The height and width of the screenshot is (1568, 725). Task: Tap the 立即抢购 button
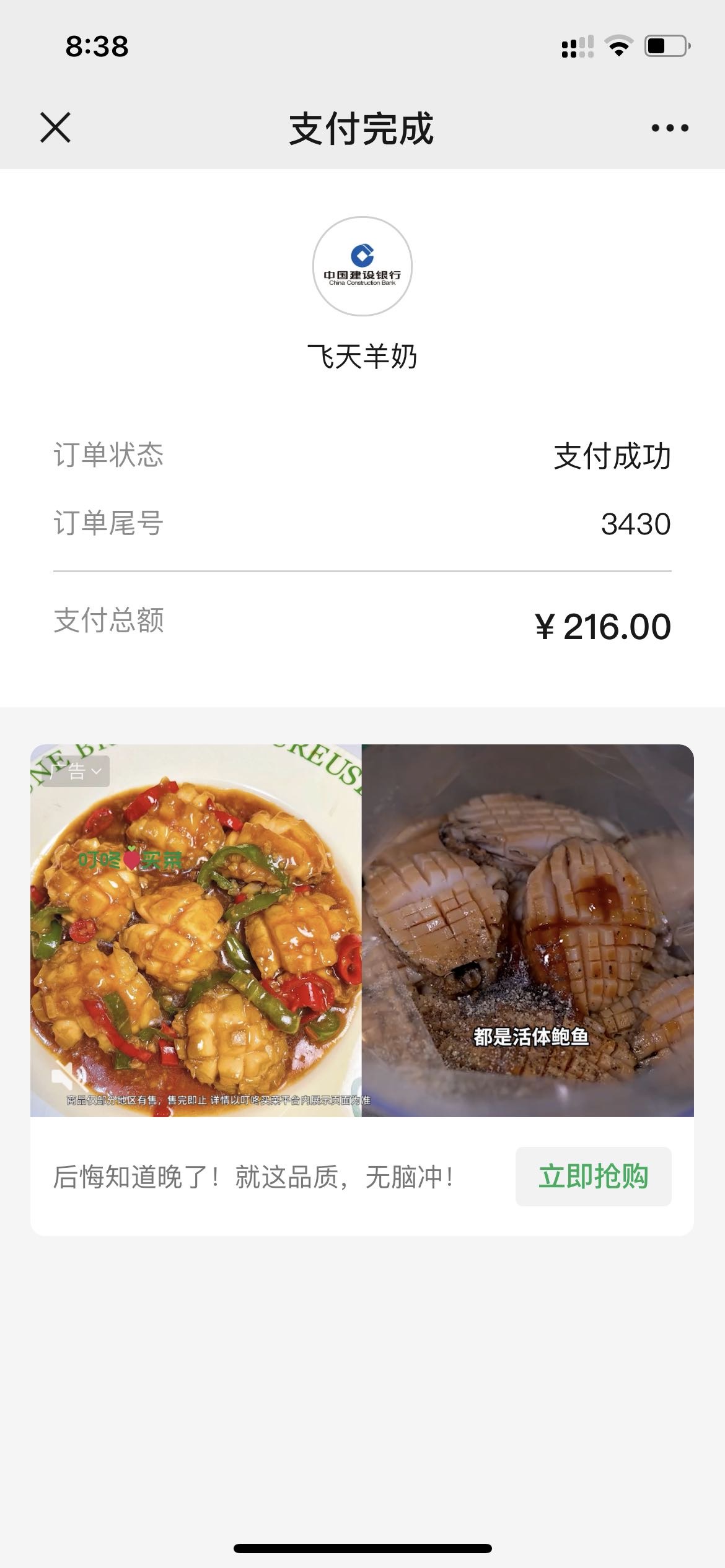593,1177
